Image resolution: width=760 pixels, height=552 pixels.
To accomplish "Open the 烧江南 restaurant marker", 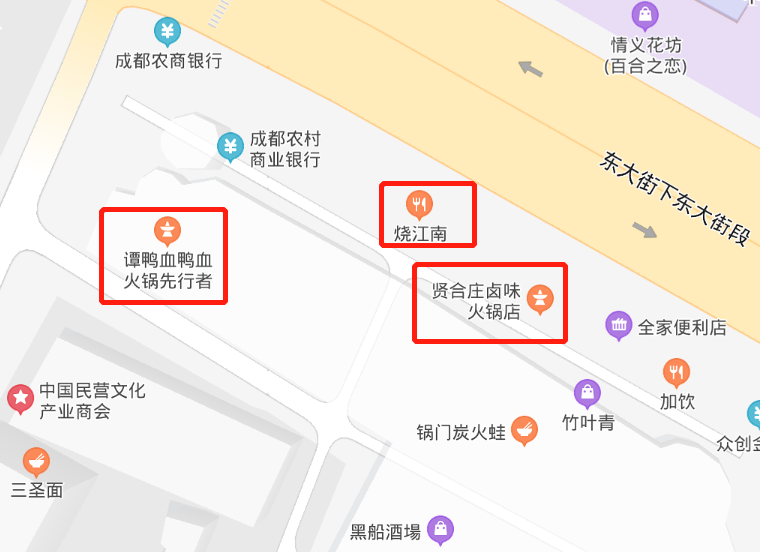I will pos(420,204).
